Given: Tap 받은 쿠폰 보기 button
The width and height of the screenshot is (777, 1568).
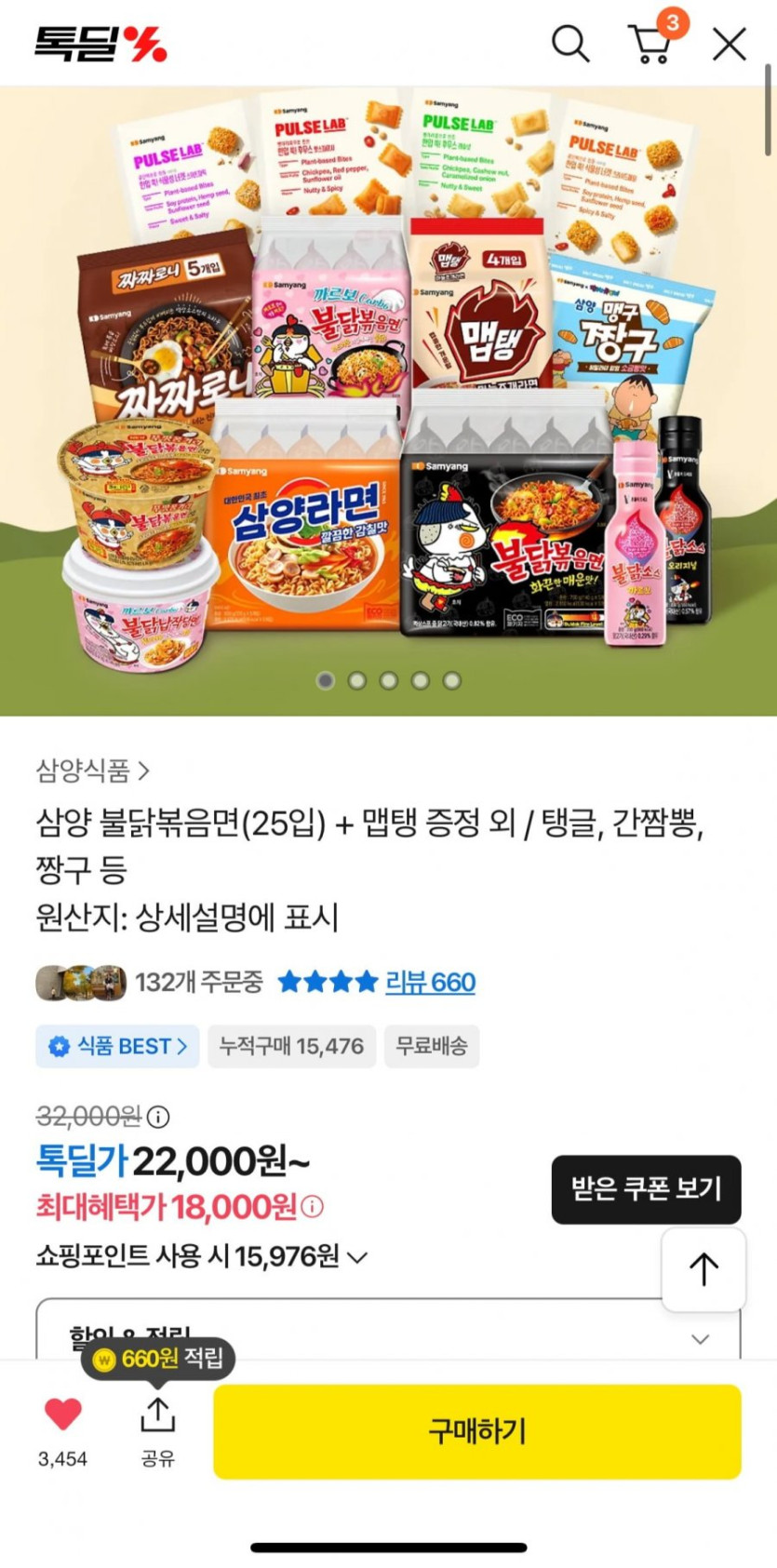Looking at the screenshot, I should tap(646, 1188).
